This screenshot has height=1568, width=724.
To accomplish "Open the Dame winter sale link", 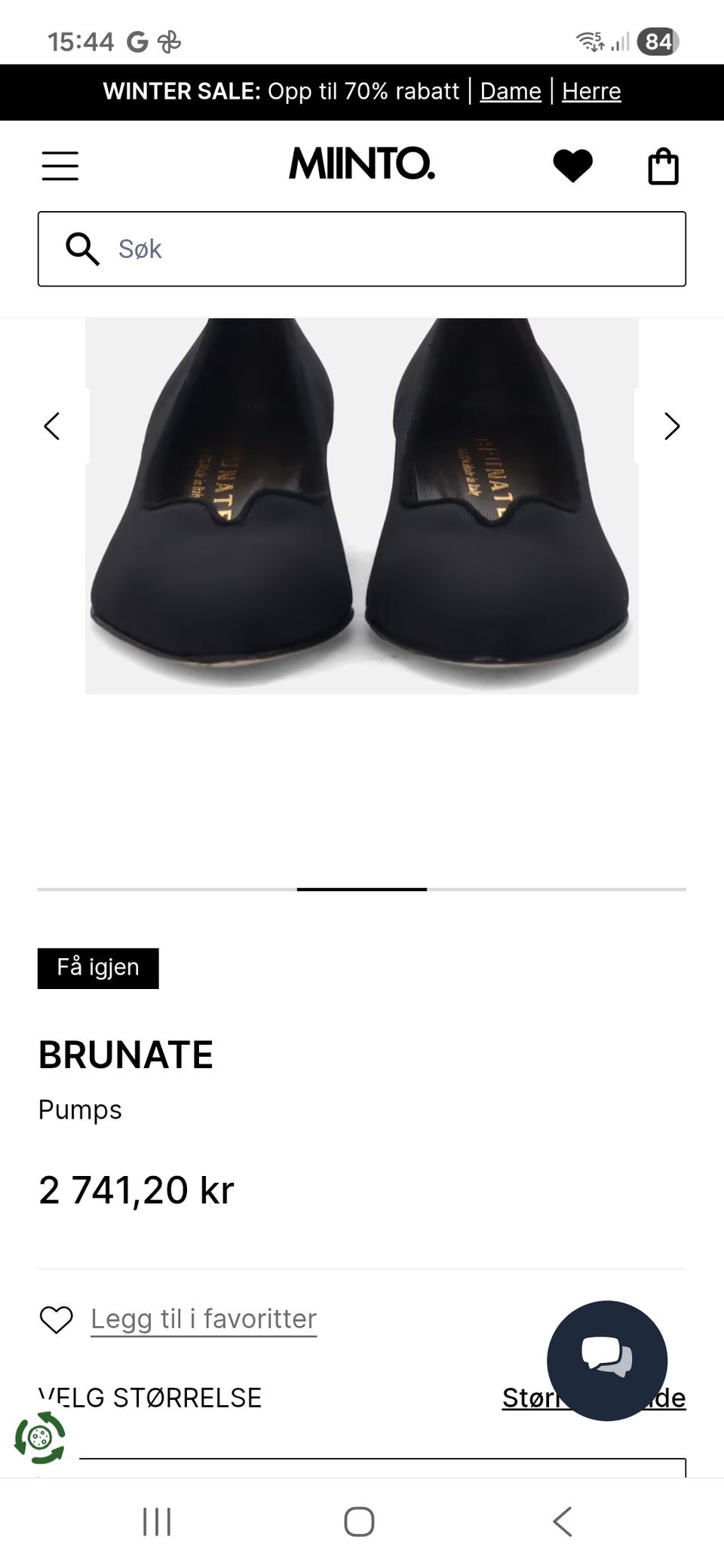I will [x=511, y=91].
